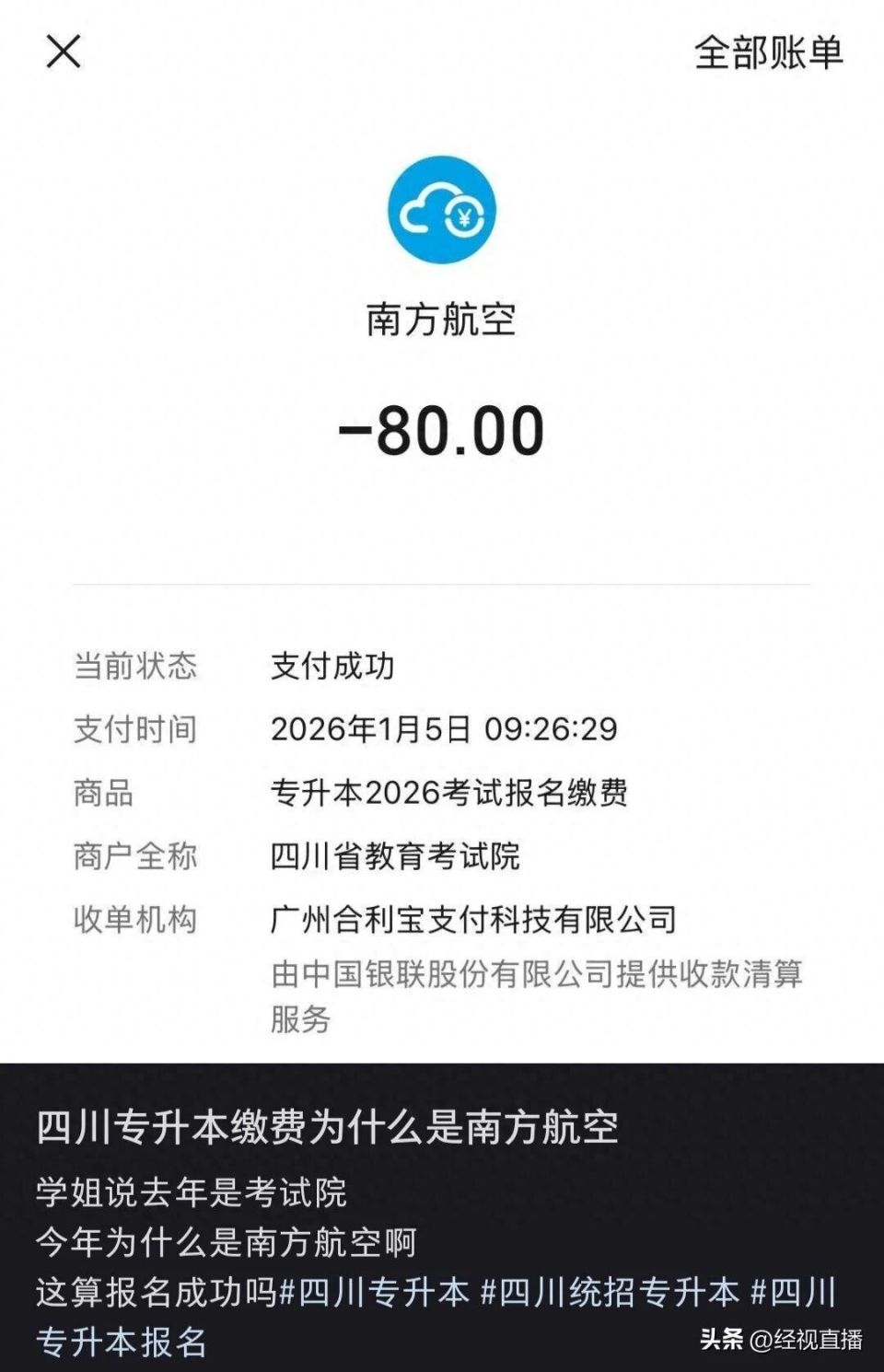The width and height of the screenshot is (884, 1372).
Task: Tap the 南方航空 merchant name text
Action: [x=441, y=318]
